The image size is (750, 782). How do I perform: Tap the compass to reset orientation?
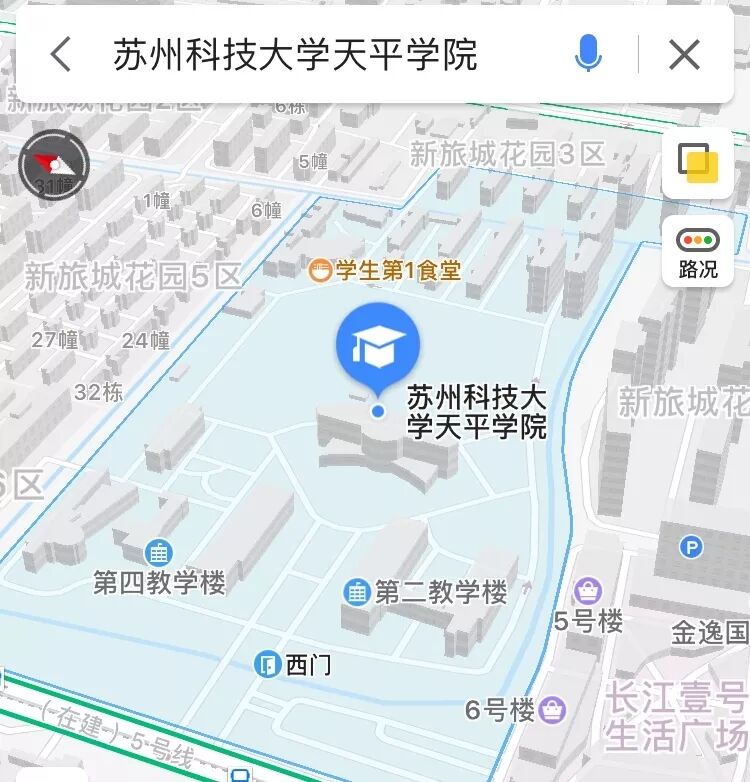click(x=54, y=165)
